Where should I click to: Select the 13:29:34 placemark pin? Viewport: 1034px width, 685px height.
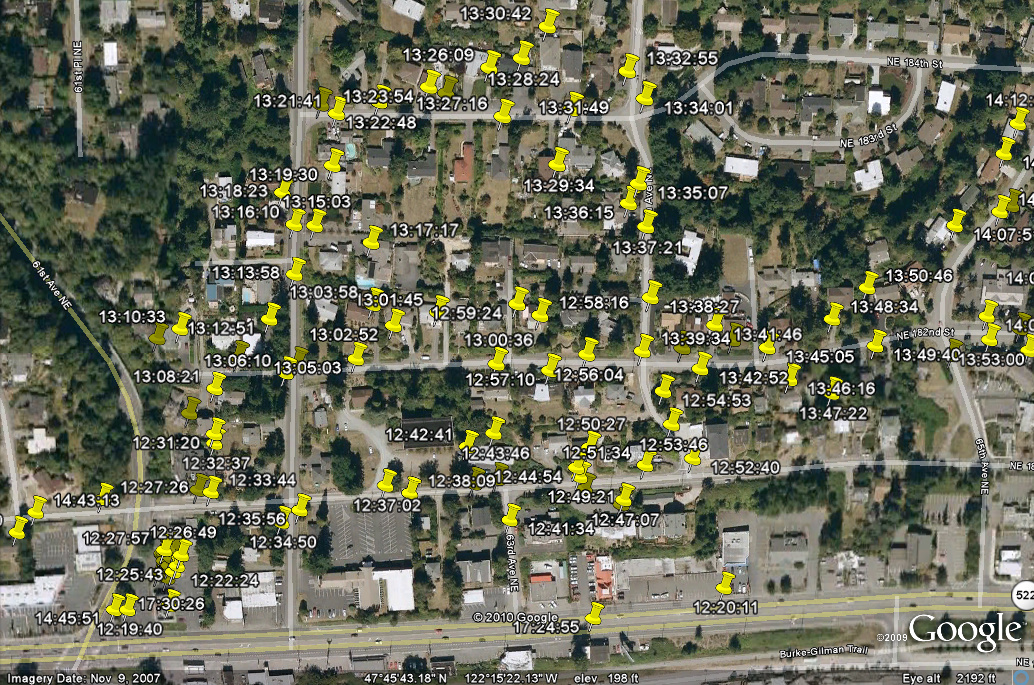[x=559, y=159]
